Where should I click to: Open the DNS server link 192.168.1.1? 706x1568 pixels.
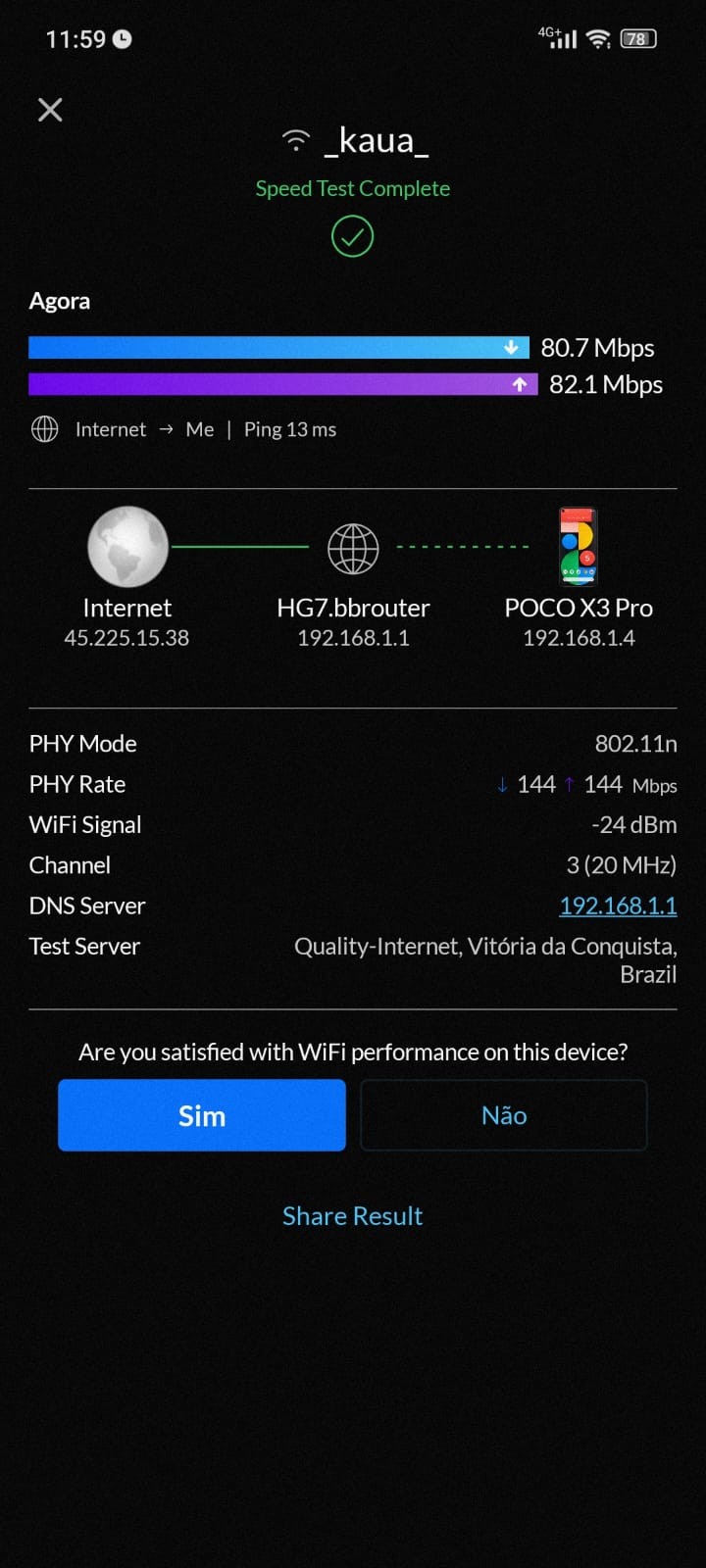click(618, 906)
